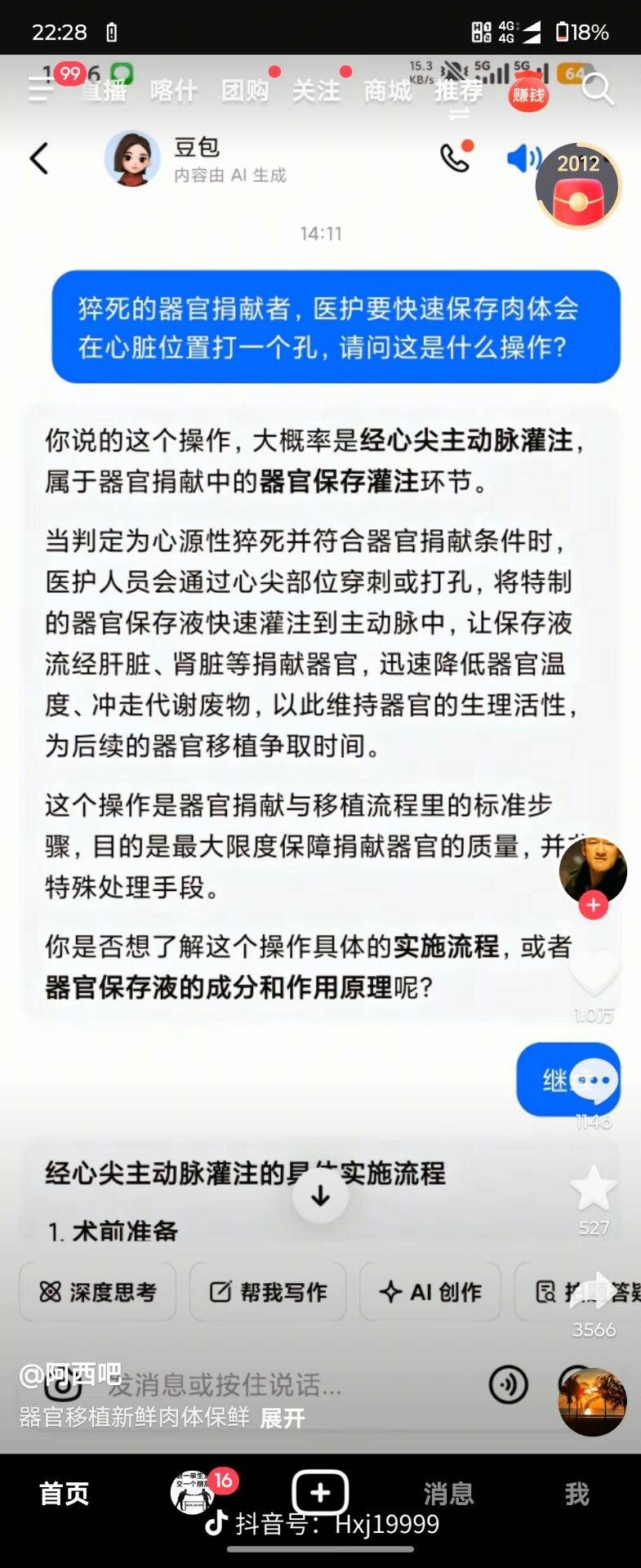Open the 消息 bottom tab
Screen dimensions: 641x1568
(x=448, y=1493)
